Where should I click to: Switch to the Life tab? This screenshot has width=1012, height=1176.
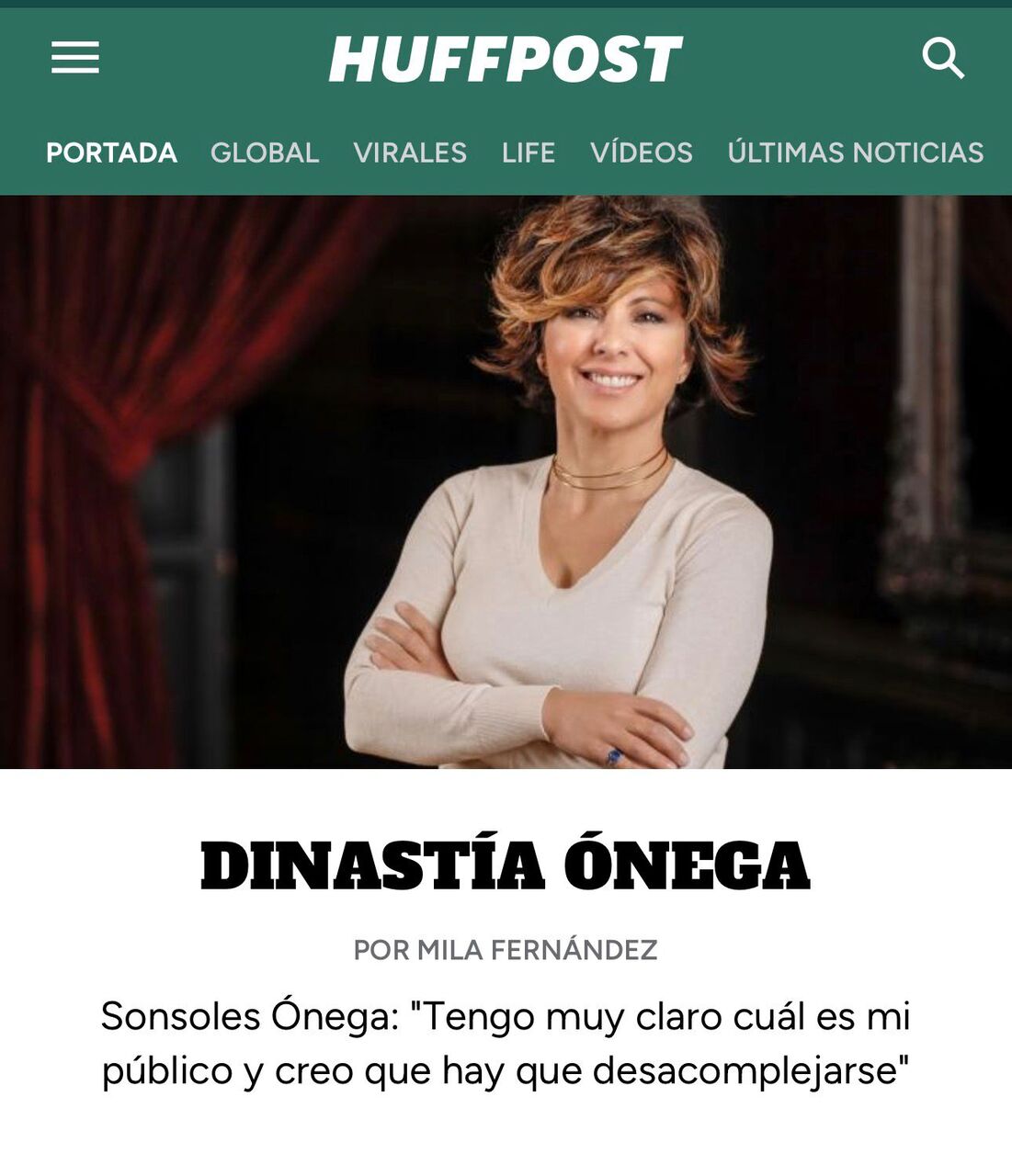(x=529, y=153)
